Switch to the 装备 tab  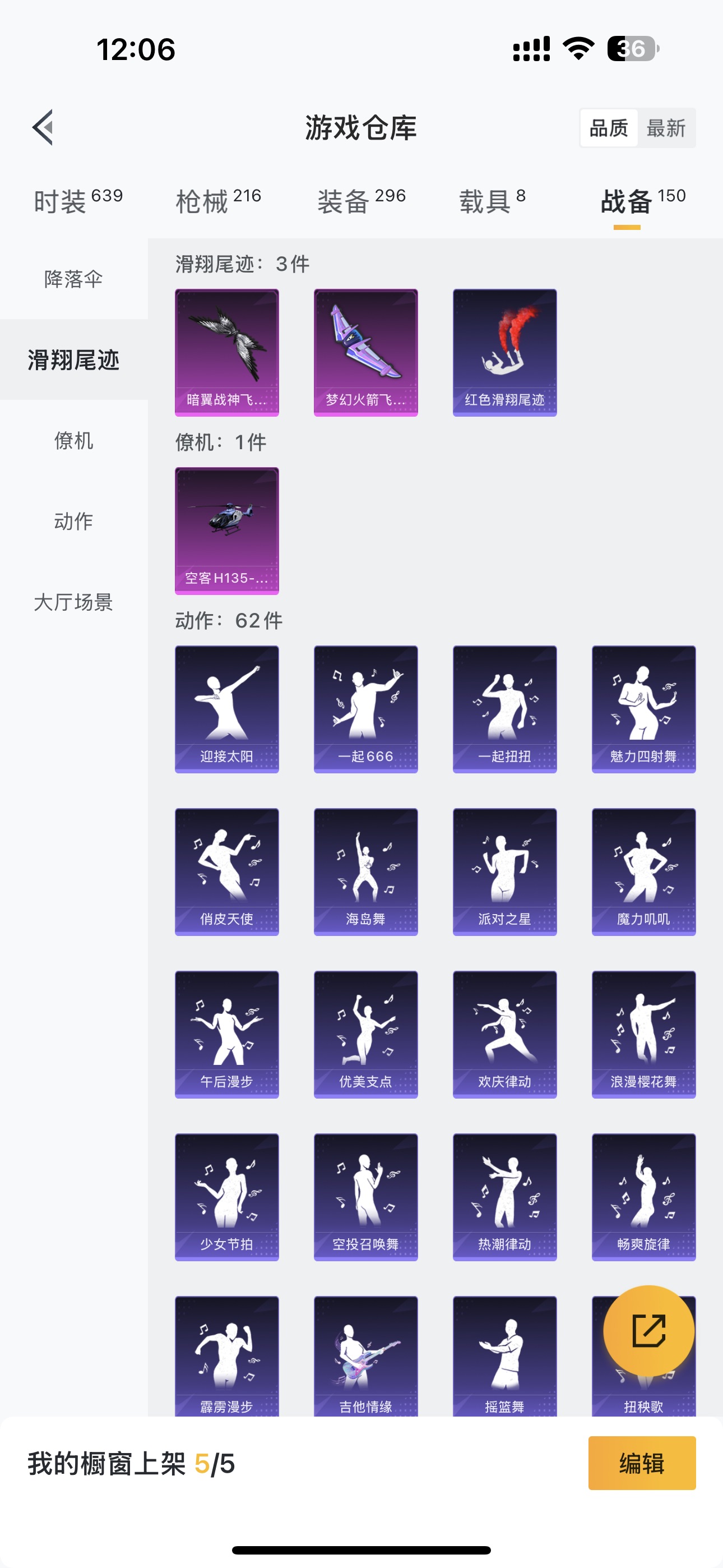361,201
